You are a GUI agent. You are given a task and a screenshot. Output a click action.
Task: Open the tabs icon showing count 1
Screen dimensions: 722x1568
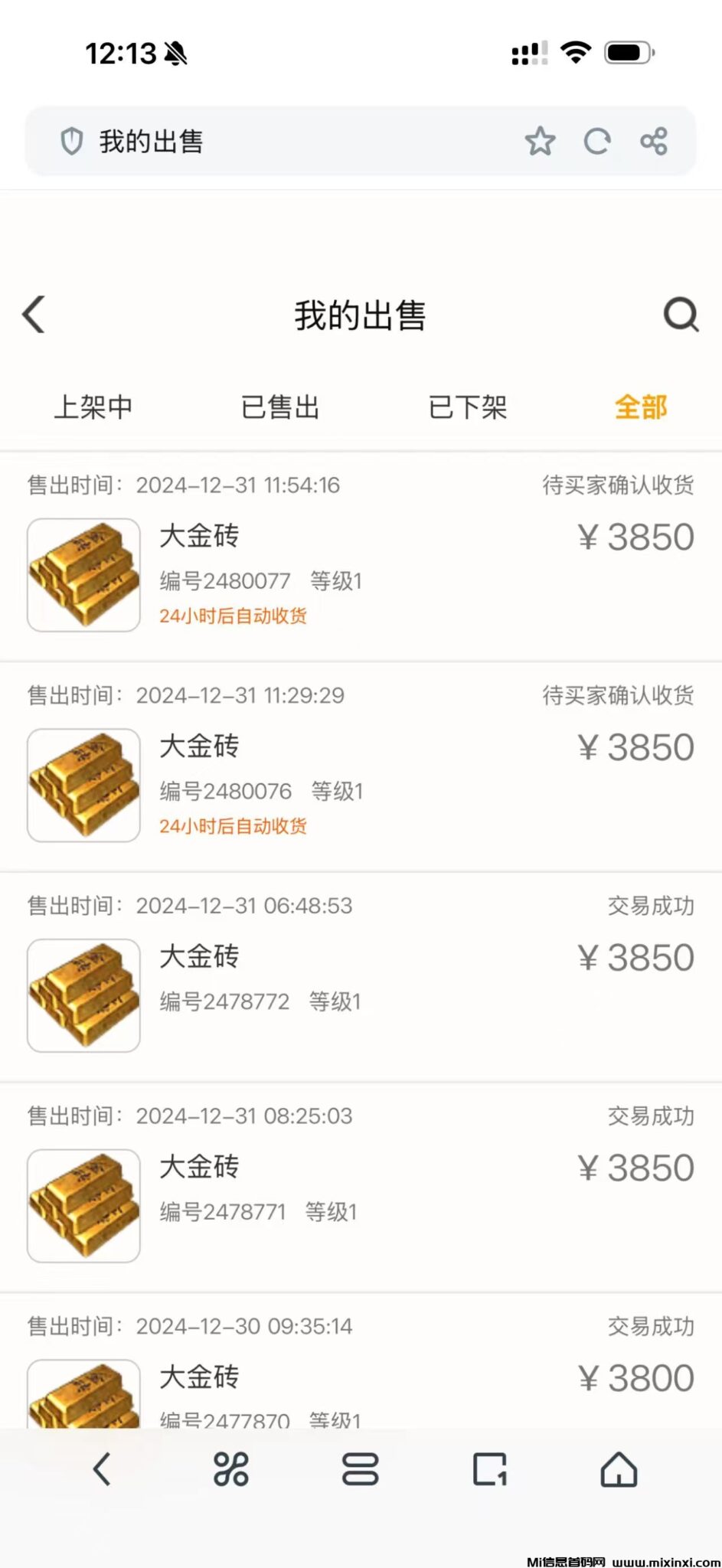coord(490,1469)
